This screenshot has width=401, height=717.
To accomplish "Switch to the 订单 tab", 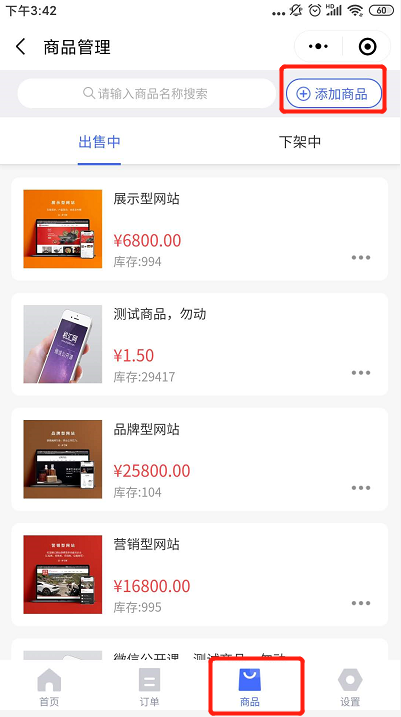I will pyautogui.click(x=150, y=687).
